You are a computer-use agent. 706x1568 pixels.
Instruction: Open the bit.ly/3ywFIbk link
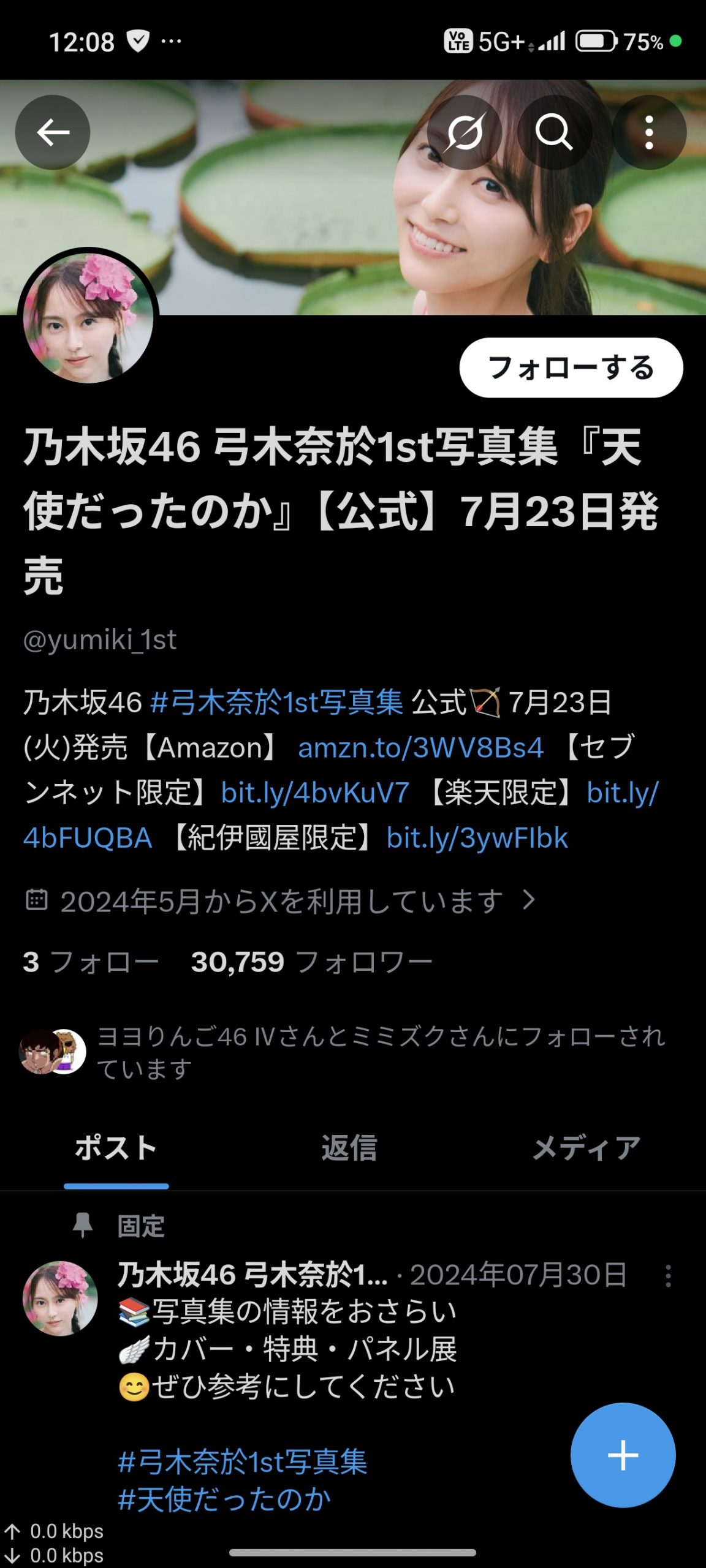477,838
